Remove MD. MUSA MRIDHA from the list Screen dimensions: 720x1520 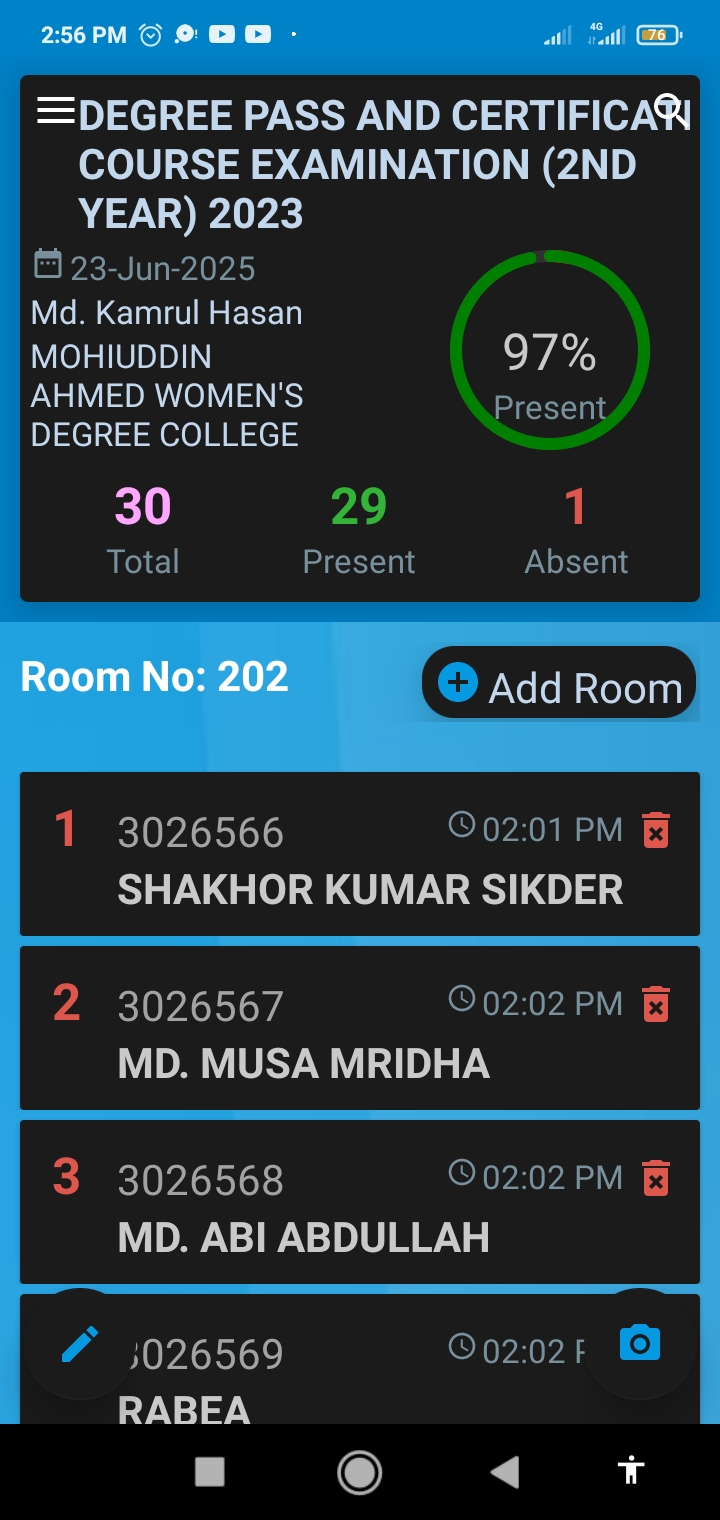[x=656, y=1004]
